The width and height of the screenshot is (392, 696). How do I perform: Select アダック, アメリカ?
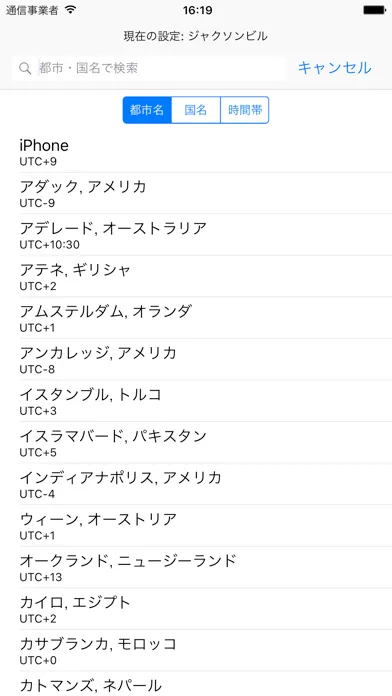point(196,193)
